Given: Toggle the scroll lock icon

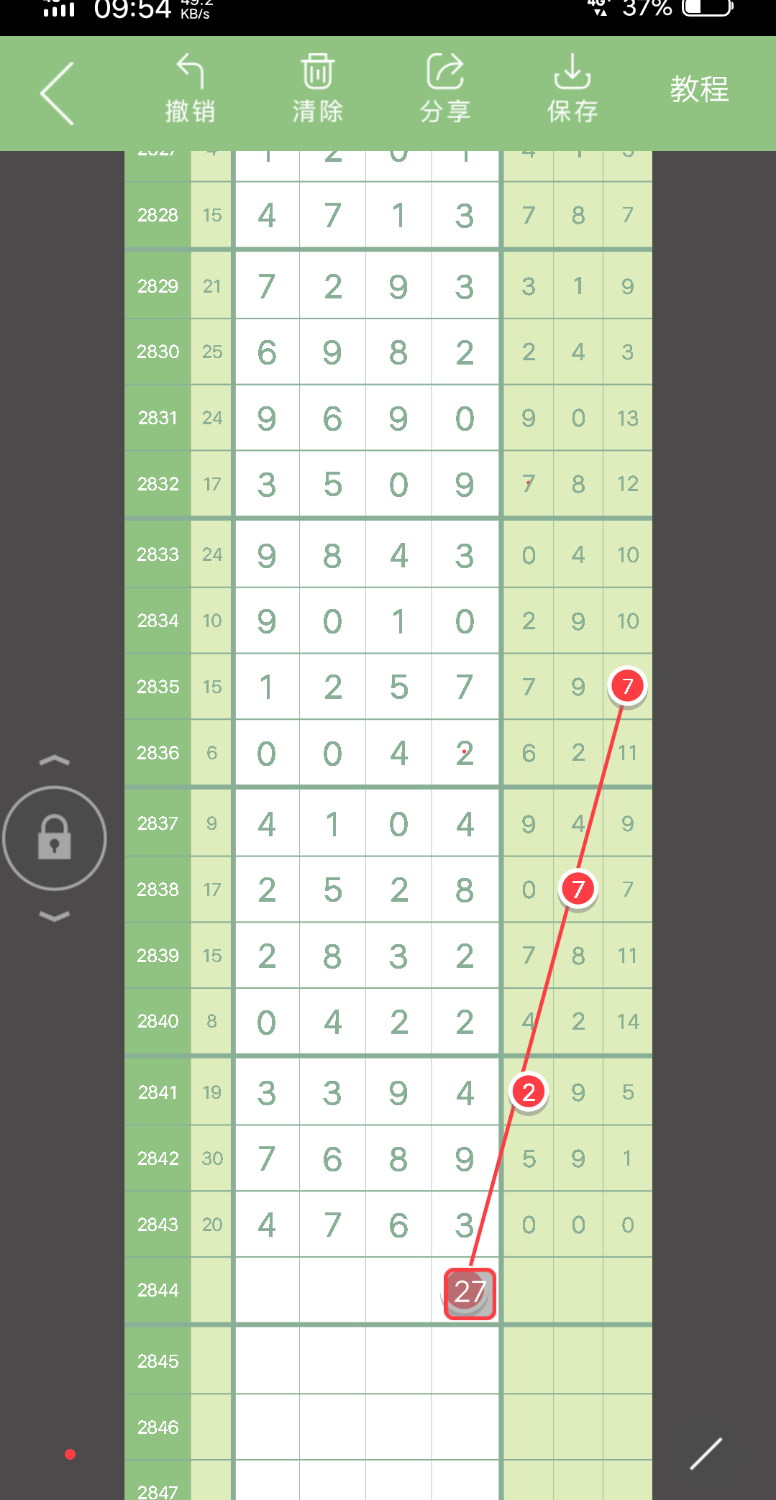Looking at the screenshot, I should [x=54, y=838].
